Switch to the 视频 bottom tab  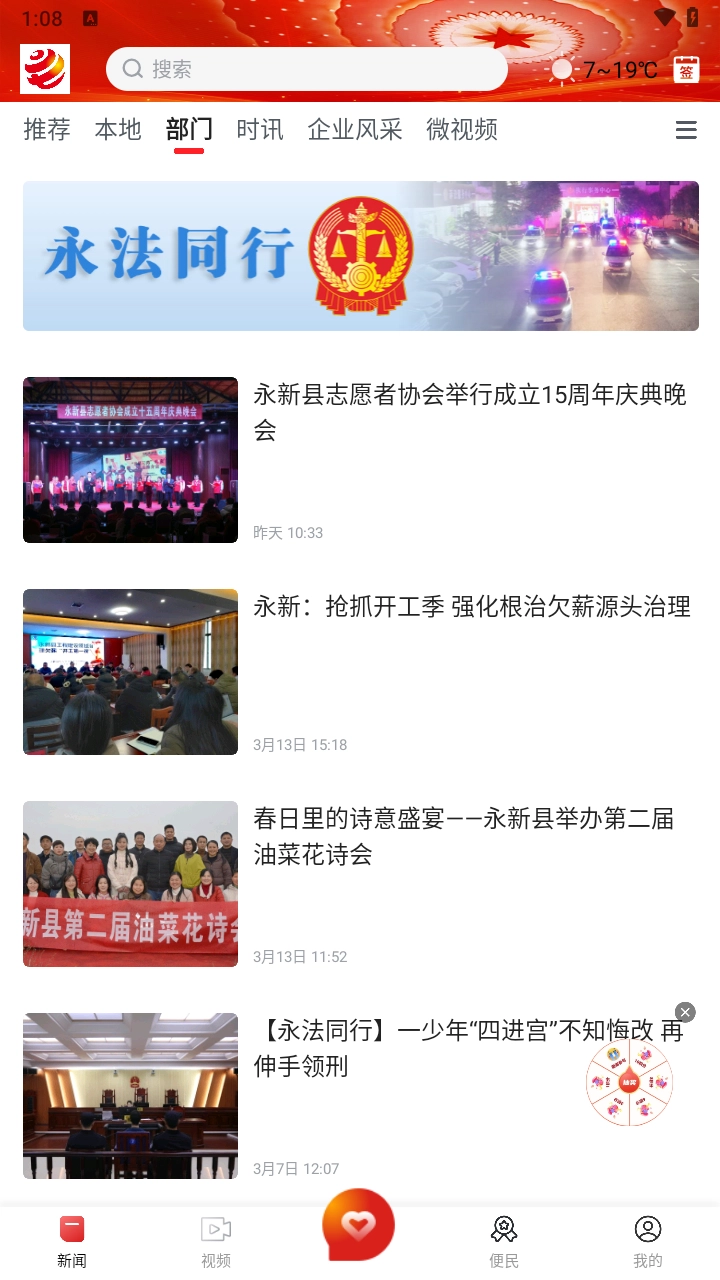click(x=216, y=1241)
